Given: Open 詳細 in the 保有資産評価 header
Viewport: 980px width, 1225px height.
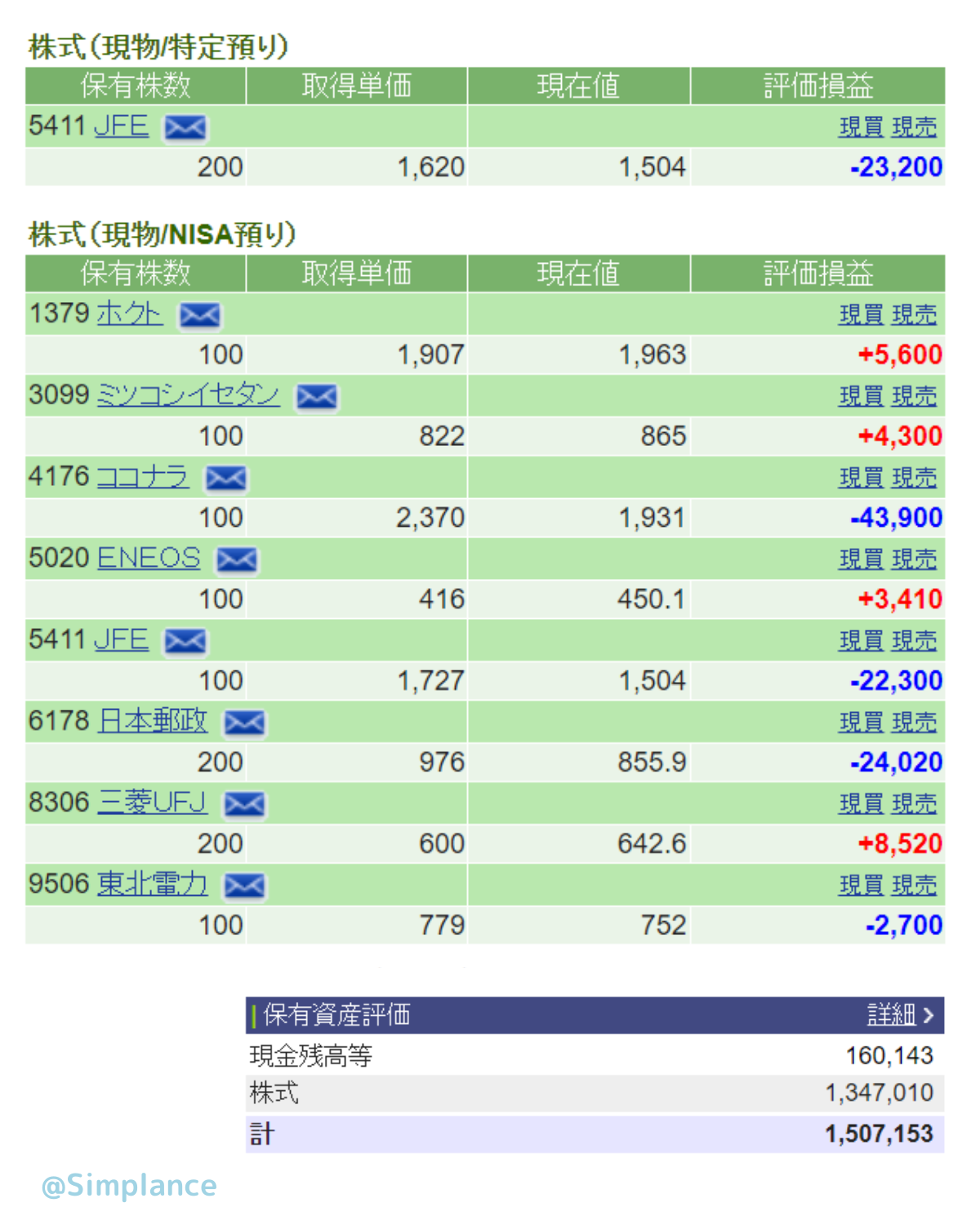Looking at the screenshot, I should (x=899, y=1015).
